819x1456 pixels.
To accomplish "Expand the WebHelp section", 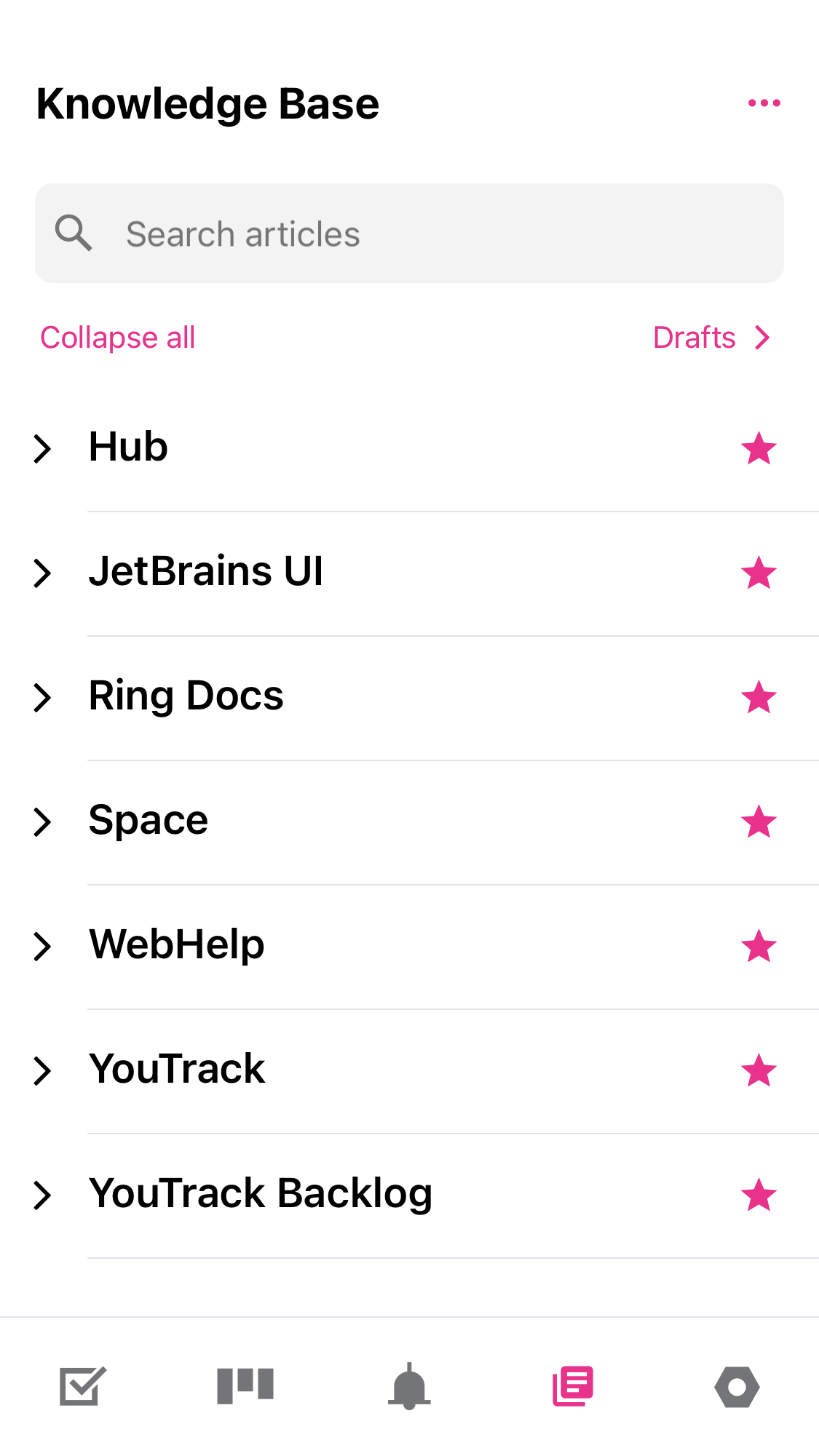I will 43,946.
